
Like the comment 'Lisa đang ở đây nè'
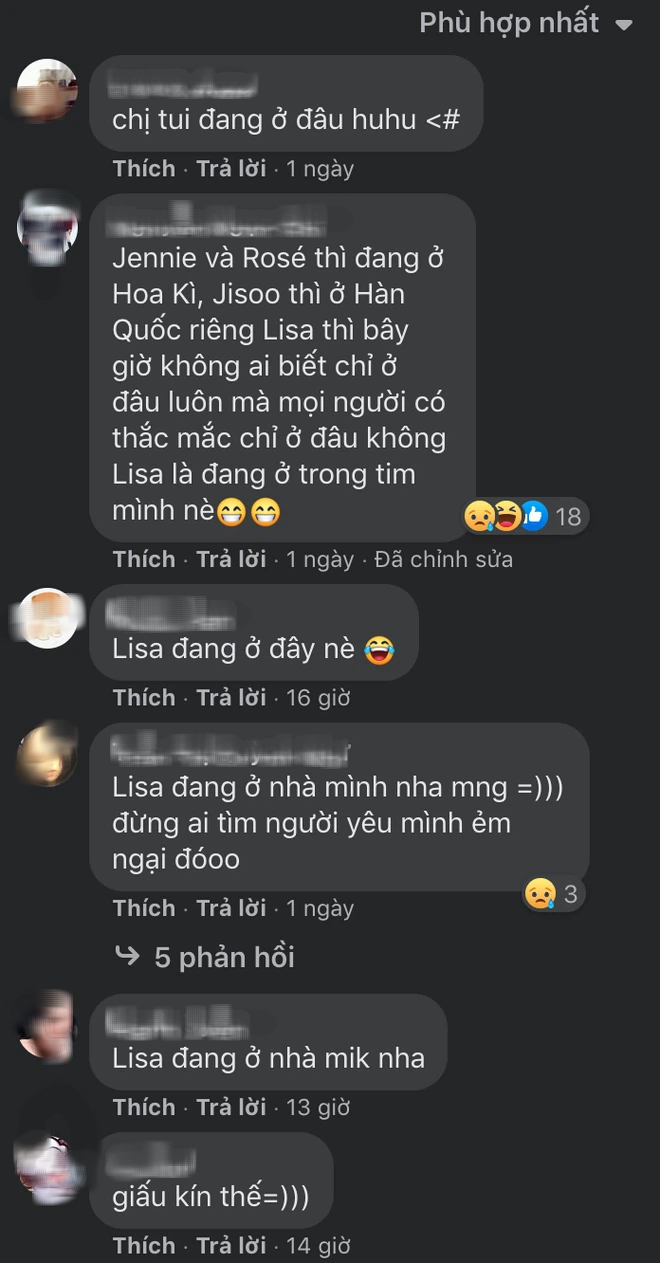144,697
